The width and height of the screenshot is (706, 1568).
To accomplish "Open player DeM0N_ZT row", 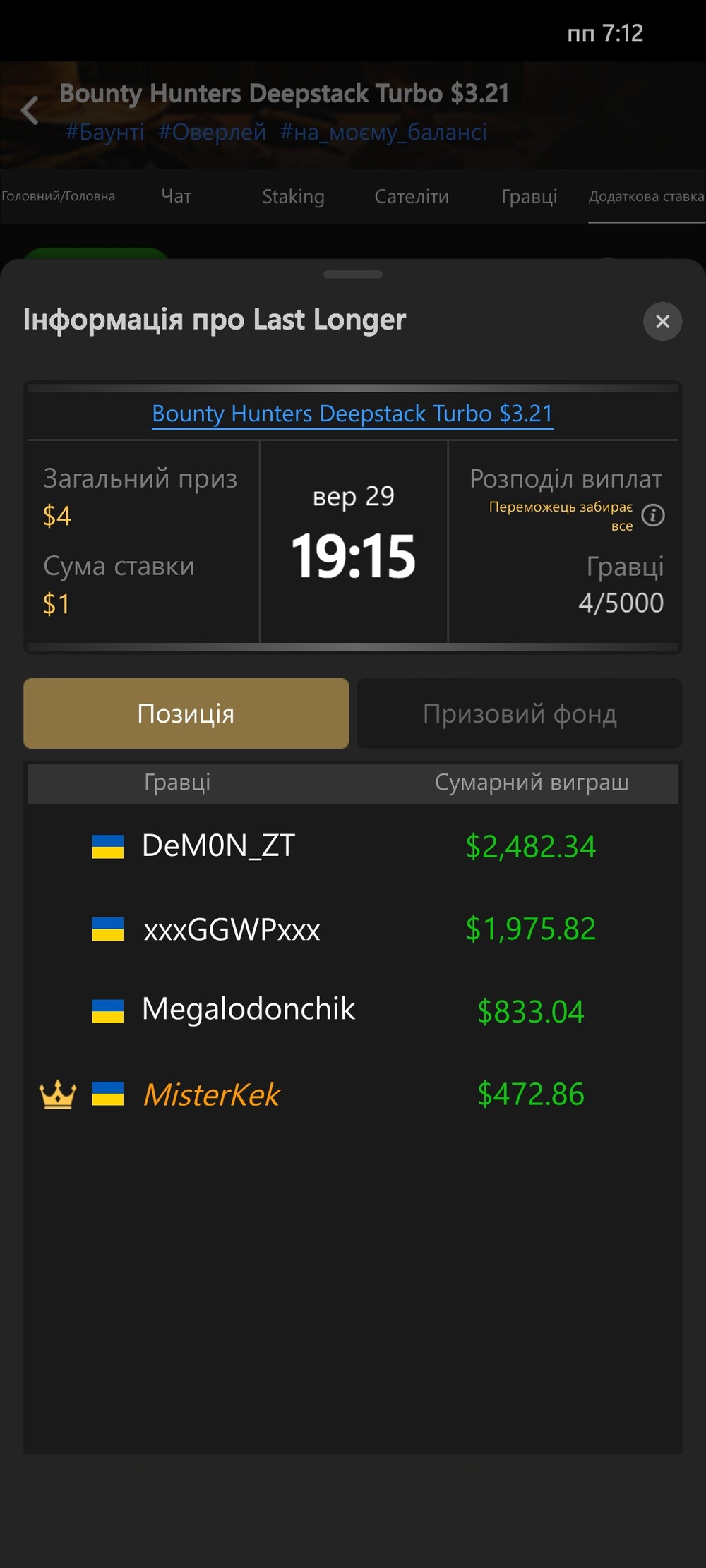I will (353, 845).
